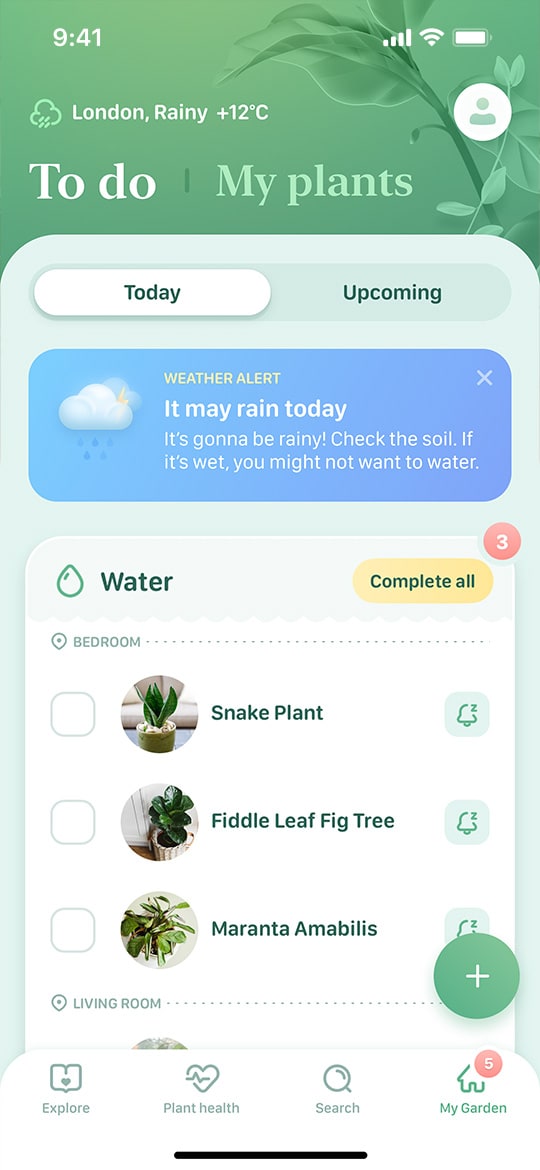Go to the Explore tab
The width and height of the screenshot is (540, 1170).
[66, 1089]
